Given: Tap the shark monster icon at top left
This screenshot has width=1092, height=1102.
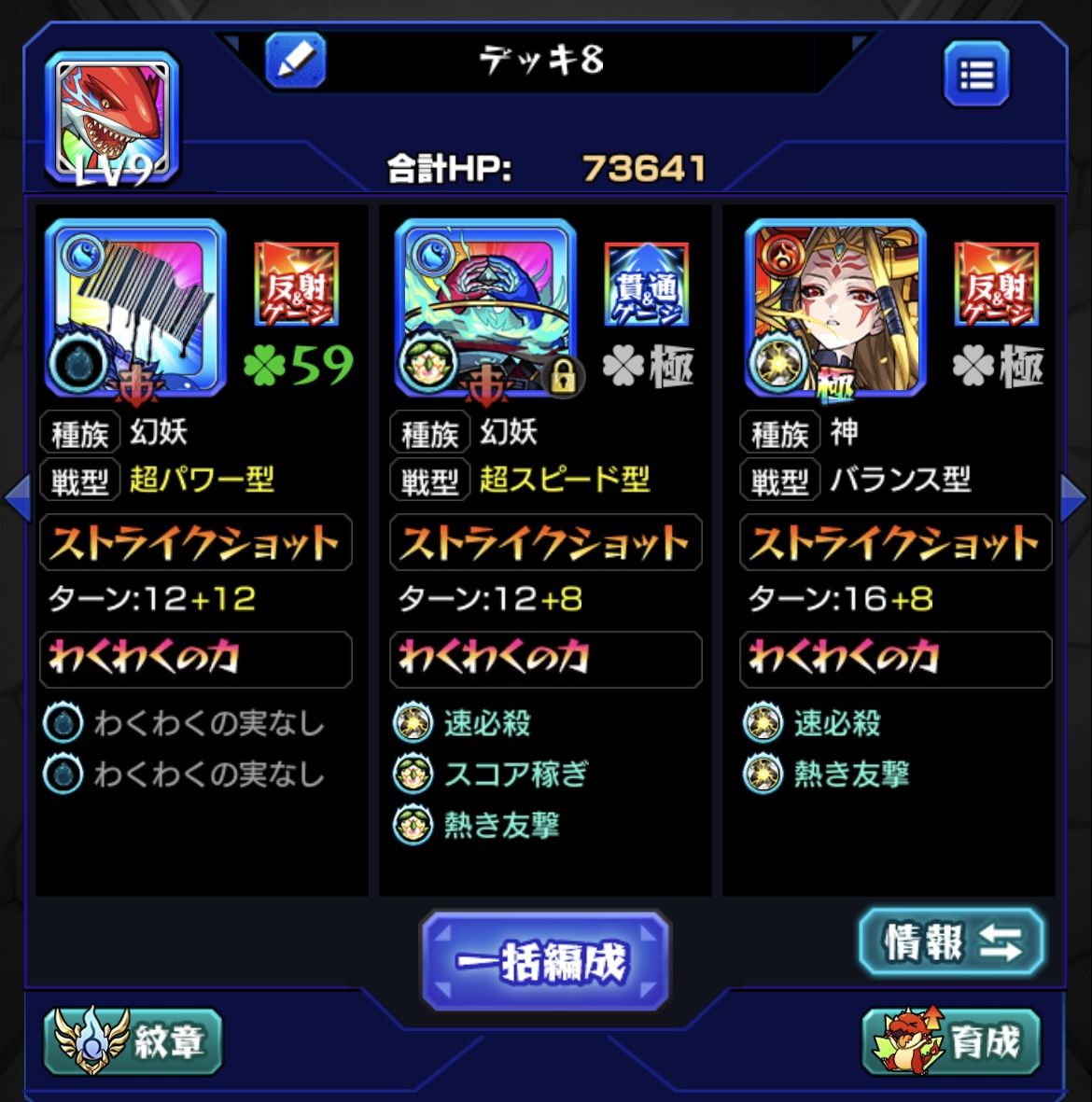Looking at the screenshot, I should (x=111, y=117).
